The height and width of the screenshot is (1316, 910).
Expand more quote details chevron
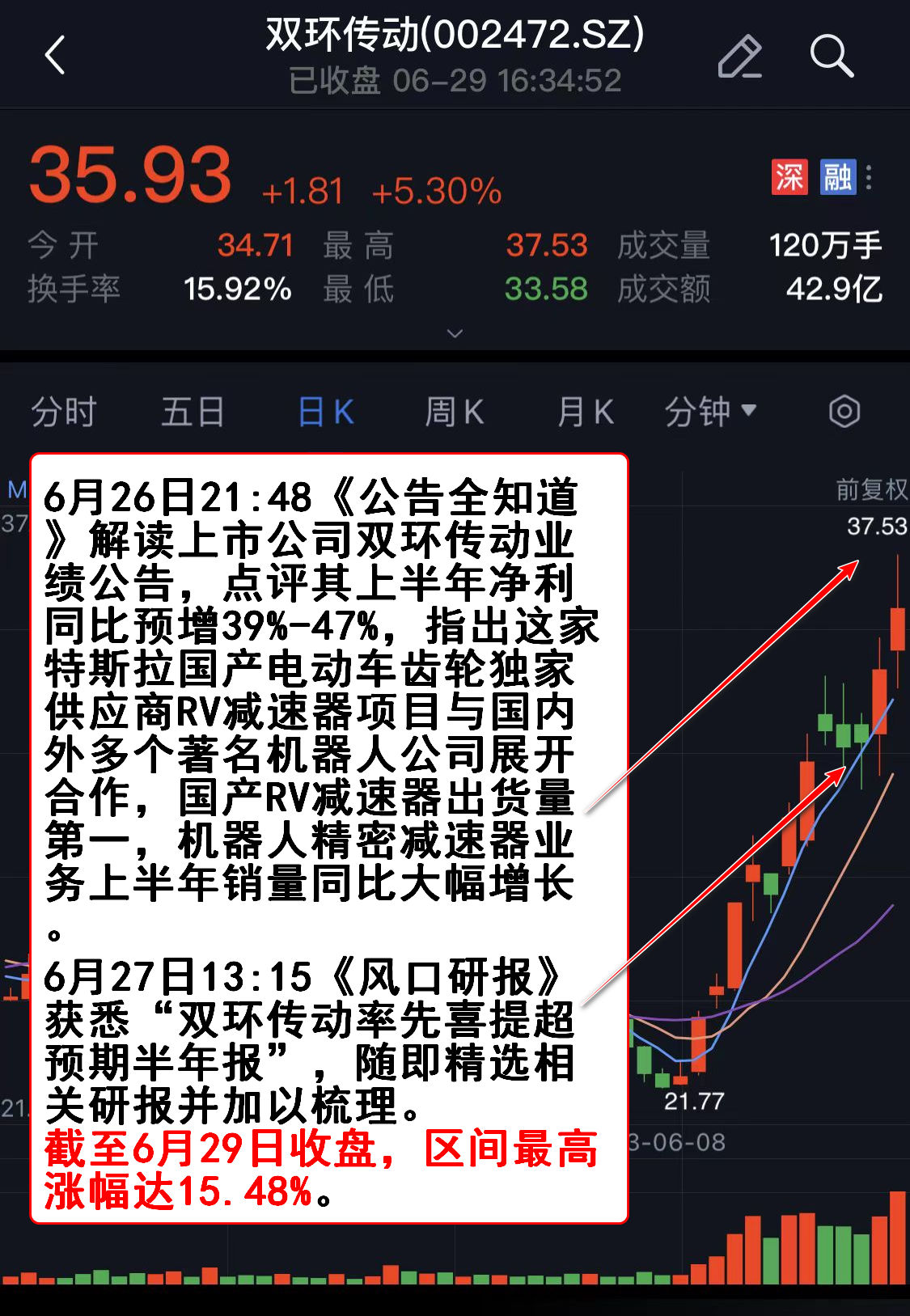(455, 333)
